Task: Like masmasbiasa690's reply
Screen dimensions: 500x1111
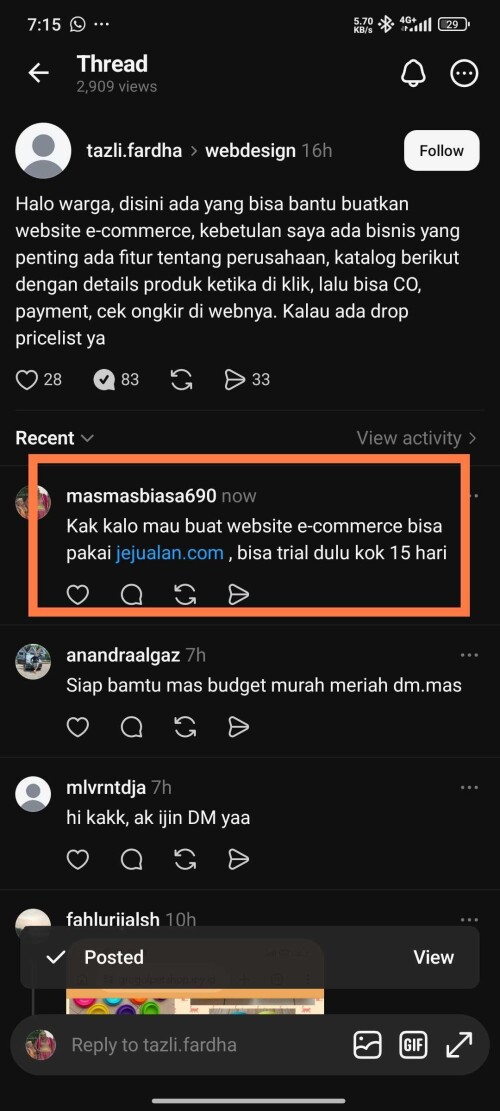Action: 77,594
